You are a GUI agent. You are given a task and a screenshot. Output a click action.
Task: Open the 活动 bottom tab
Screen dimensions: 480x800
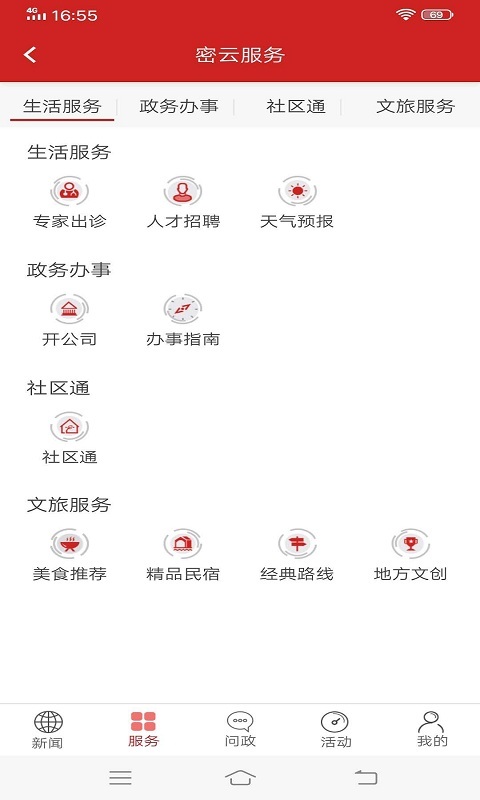pos(336,730)
